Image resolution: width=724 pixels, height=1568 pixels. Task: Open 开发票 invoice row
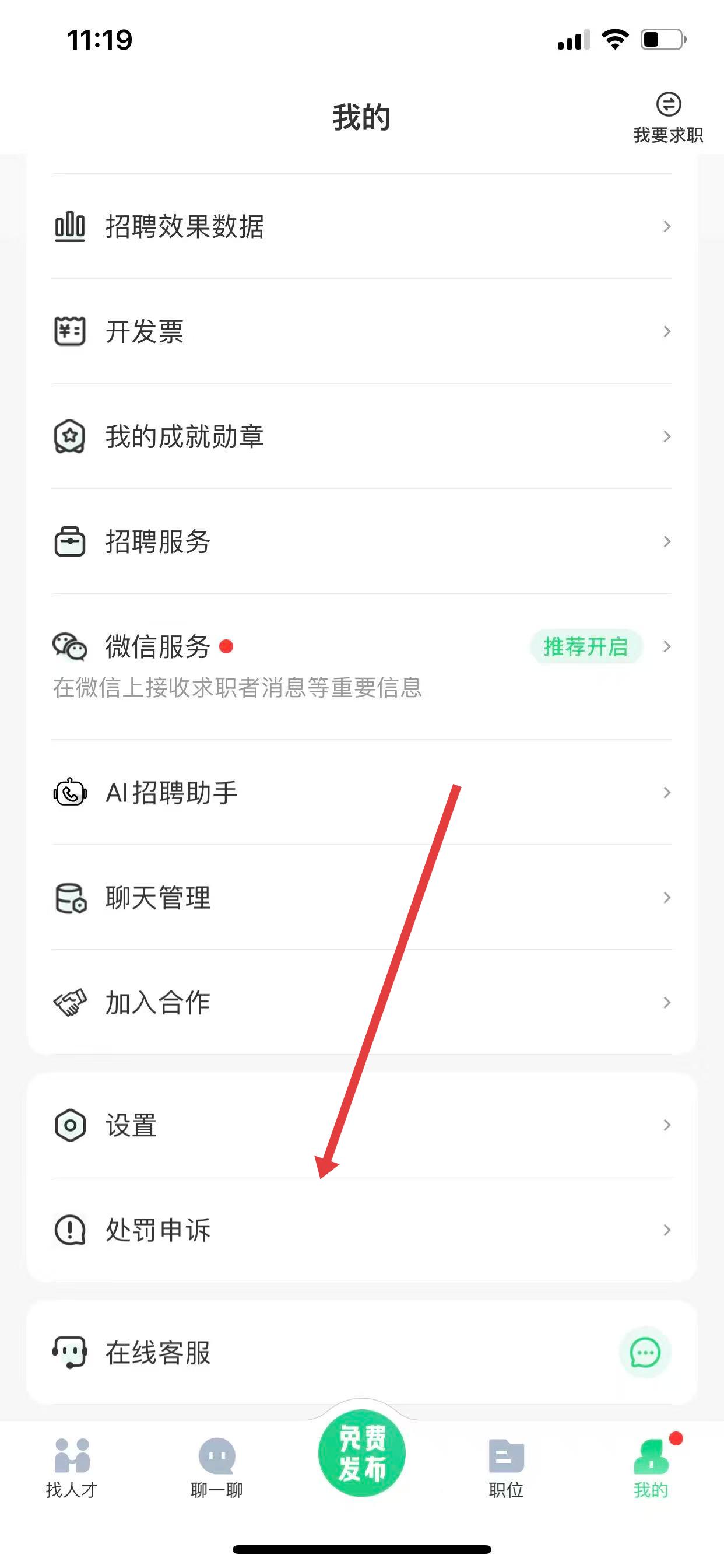tap(361, 332)
